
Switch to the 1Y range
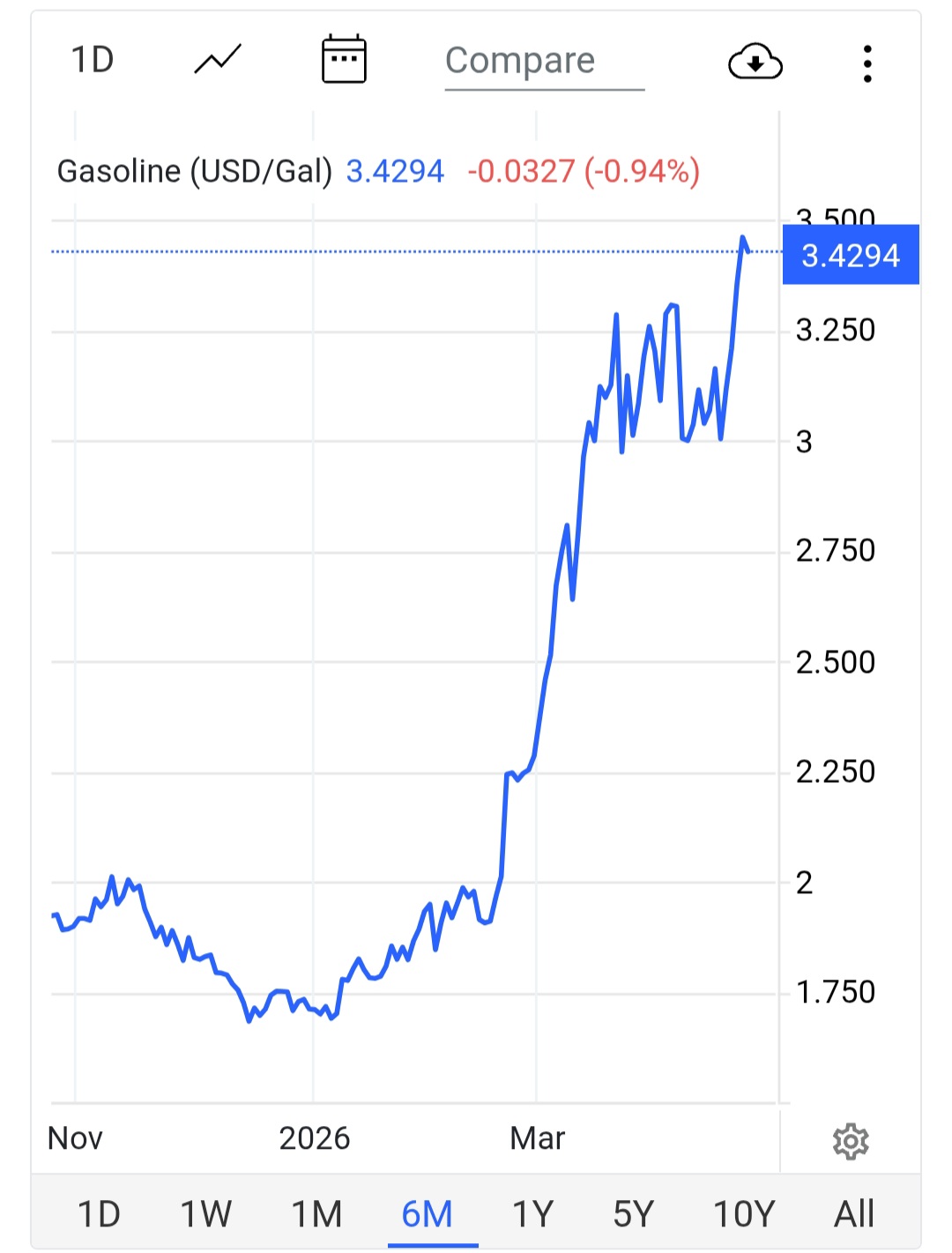533,1214
